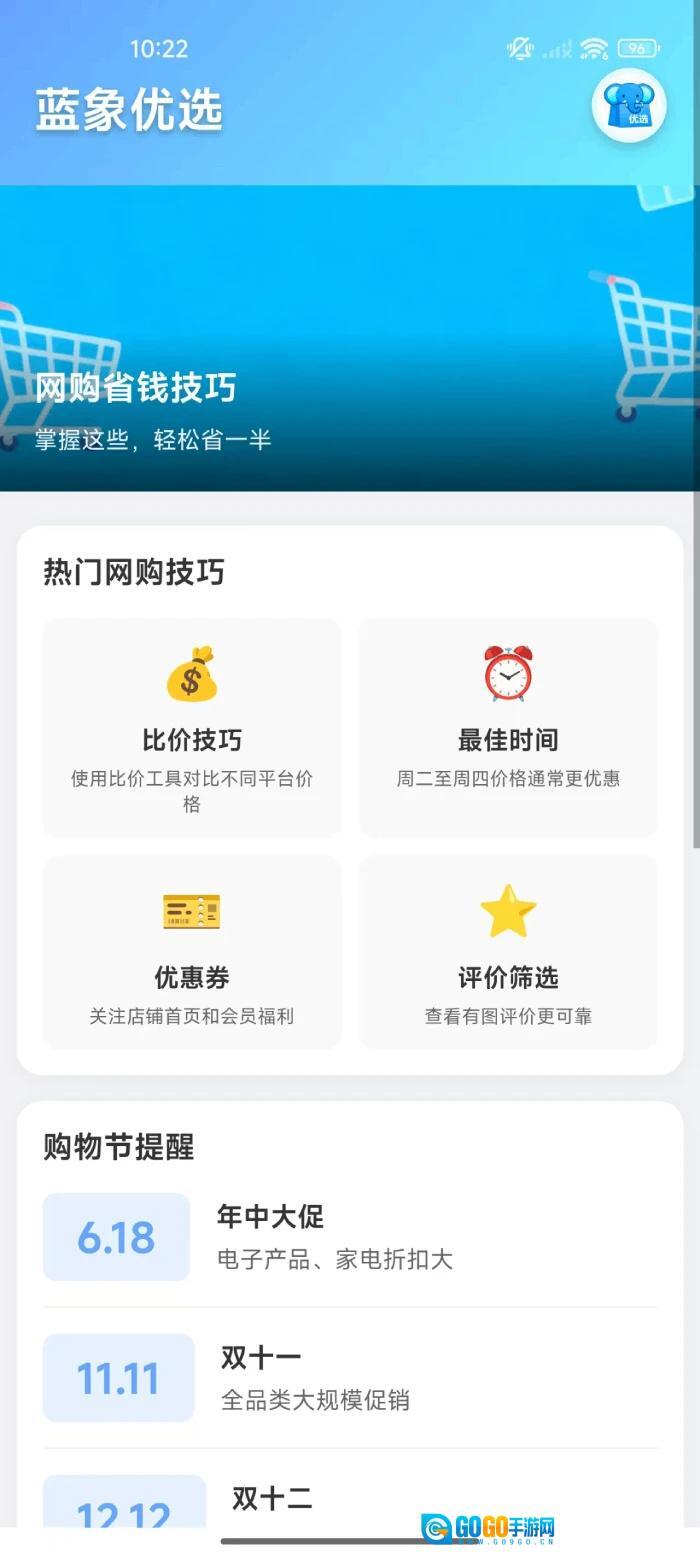This screenshot has width=700, height=1555.
Task: Open the 6.18 年中大促 reminder
Action: click(x=350, y=1237)
